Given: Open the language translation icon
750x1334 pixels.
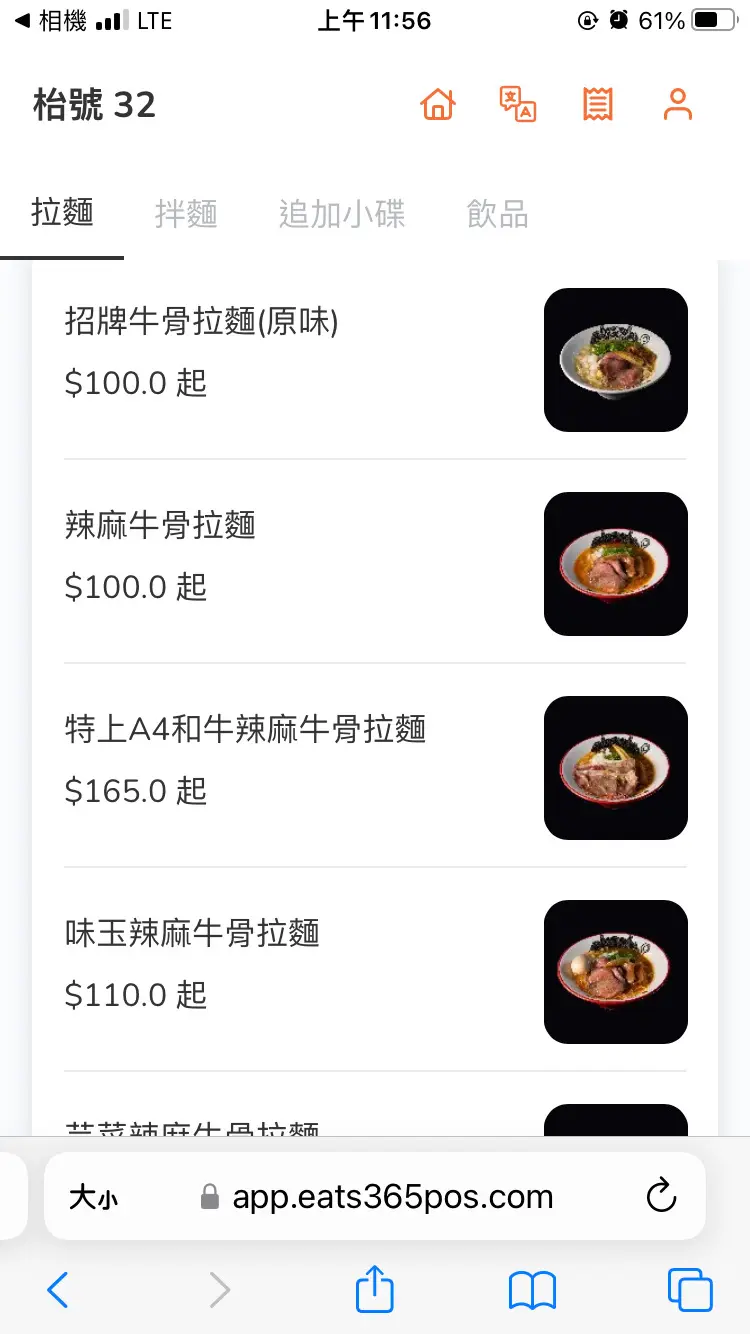Looking at the screenshot, I should point(517,104).
